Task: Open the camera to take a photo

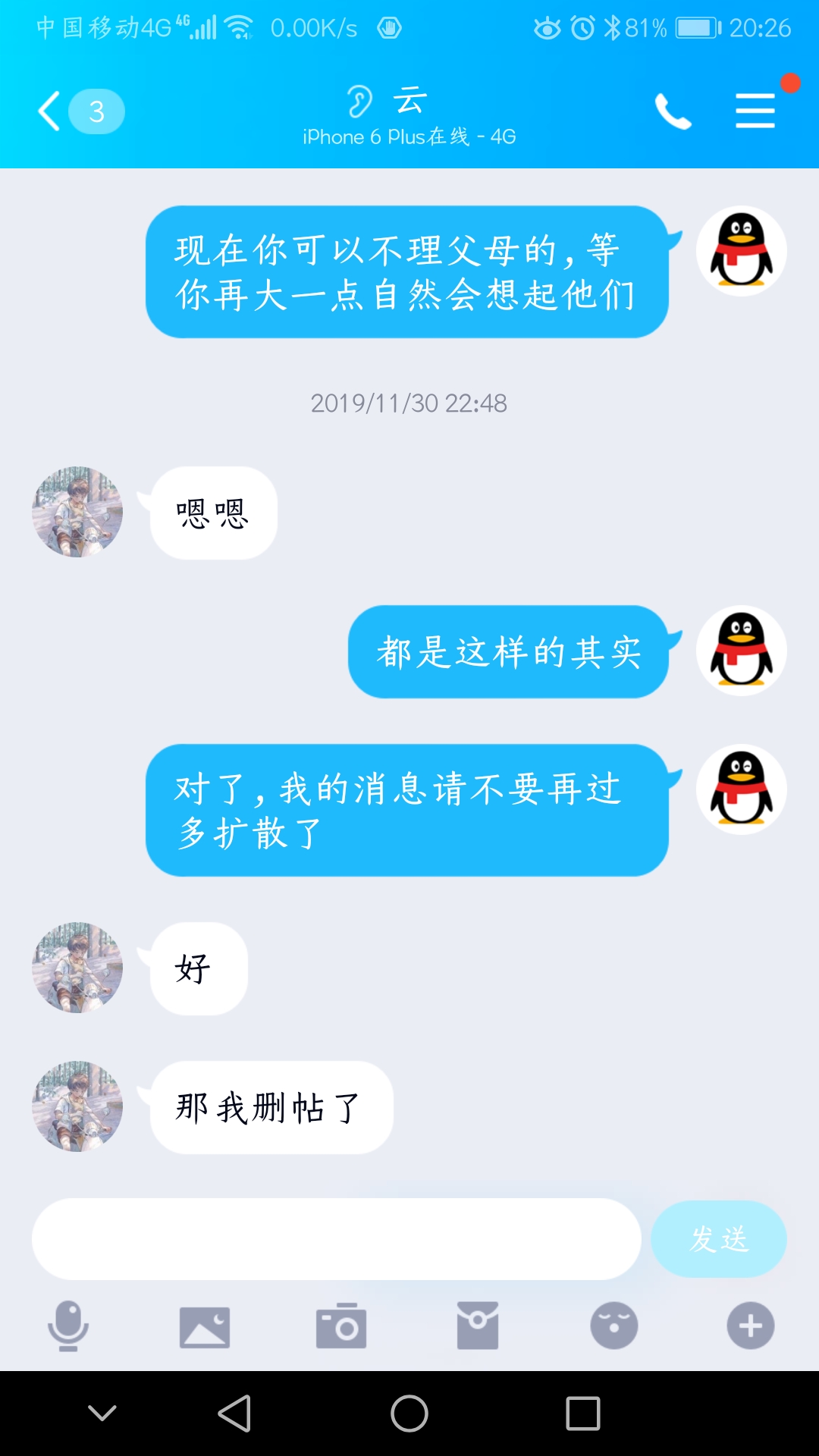Action: click(x=341, y=1326)
